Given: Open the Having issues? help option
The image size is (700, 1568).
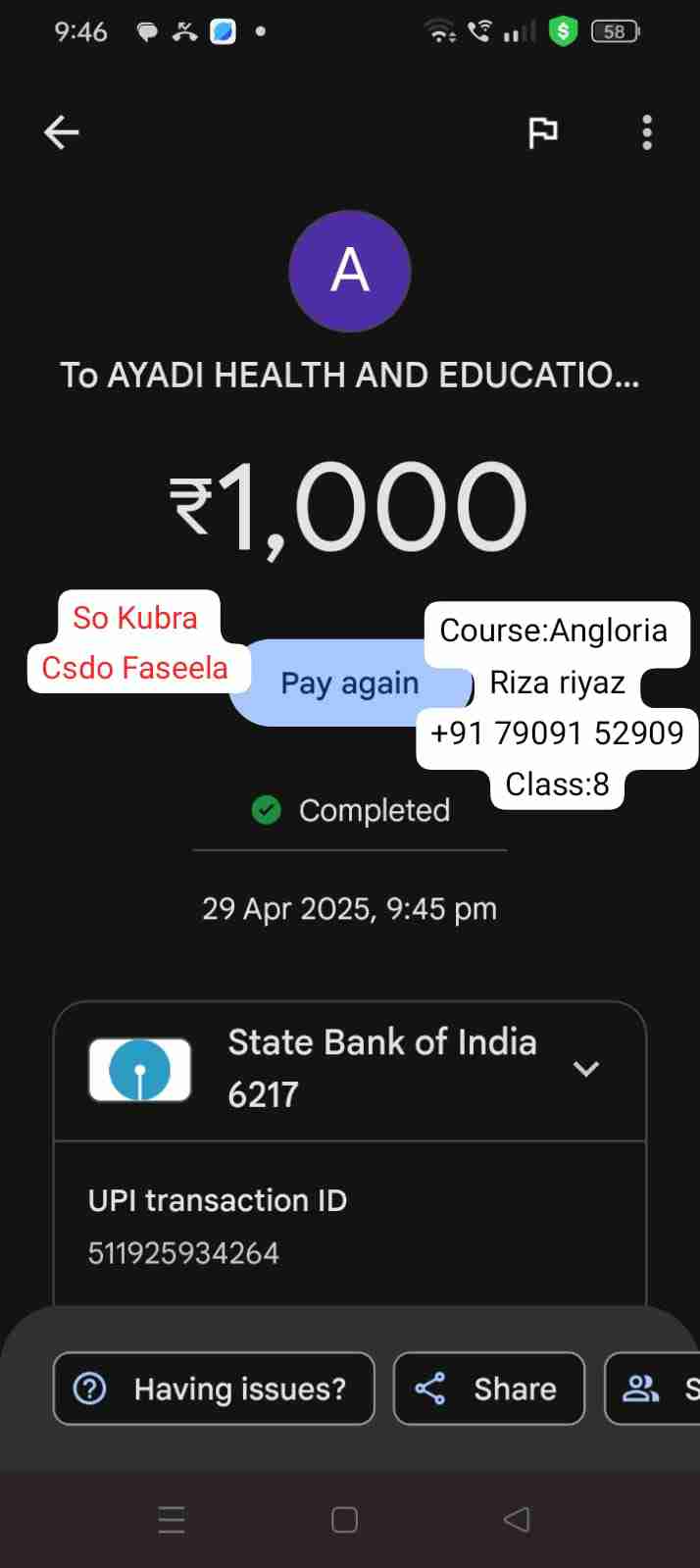Looking at the screenshot, I should point(214,1389).
